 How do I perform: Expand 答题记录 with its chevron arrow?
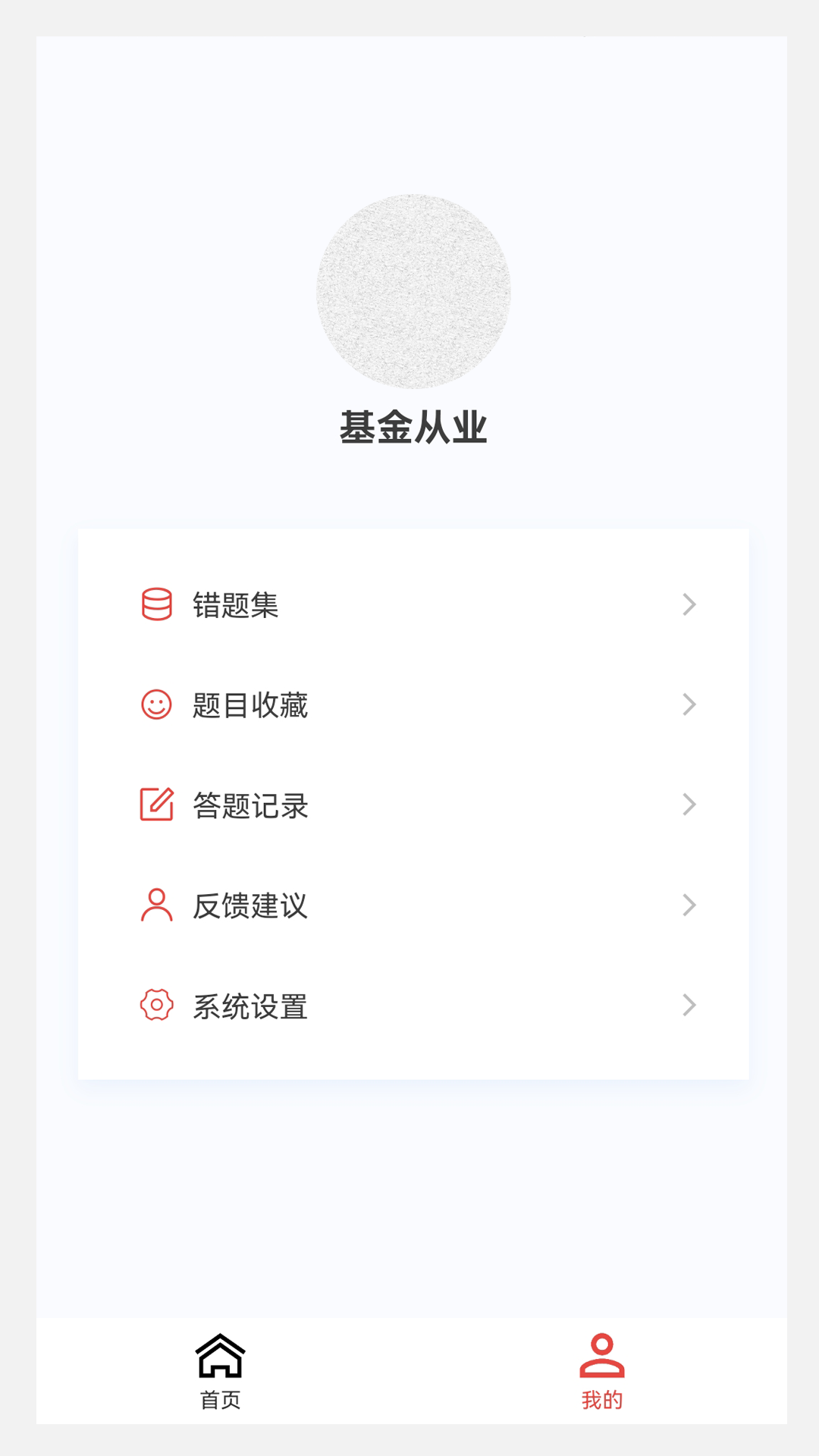click(689, 805)
